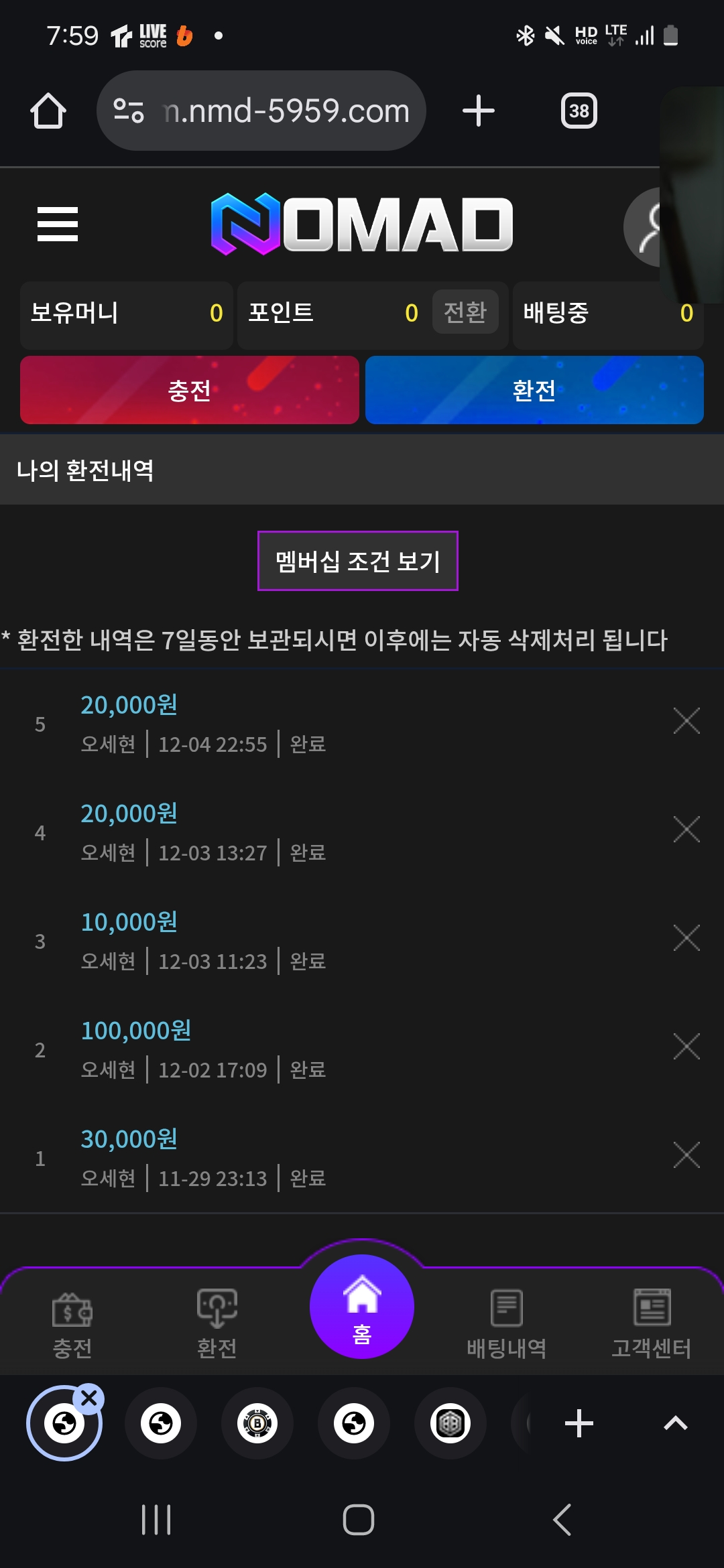Go back with the system back button
This screenshot has width=724, height=1568.
562,1519
